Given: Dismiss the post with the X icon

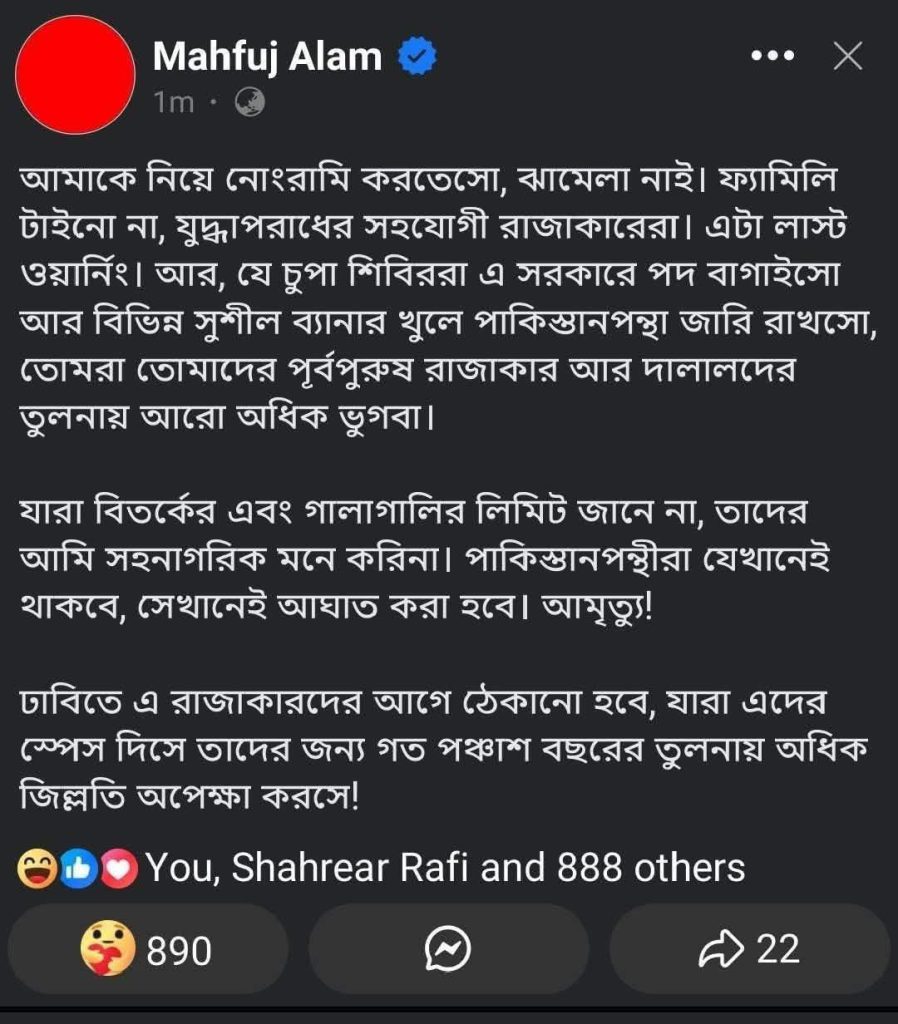Looking at the screenshot, I should (x=848, y=58).
